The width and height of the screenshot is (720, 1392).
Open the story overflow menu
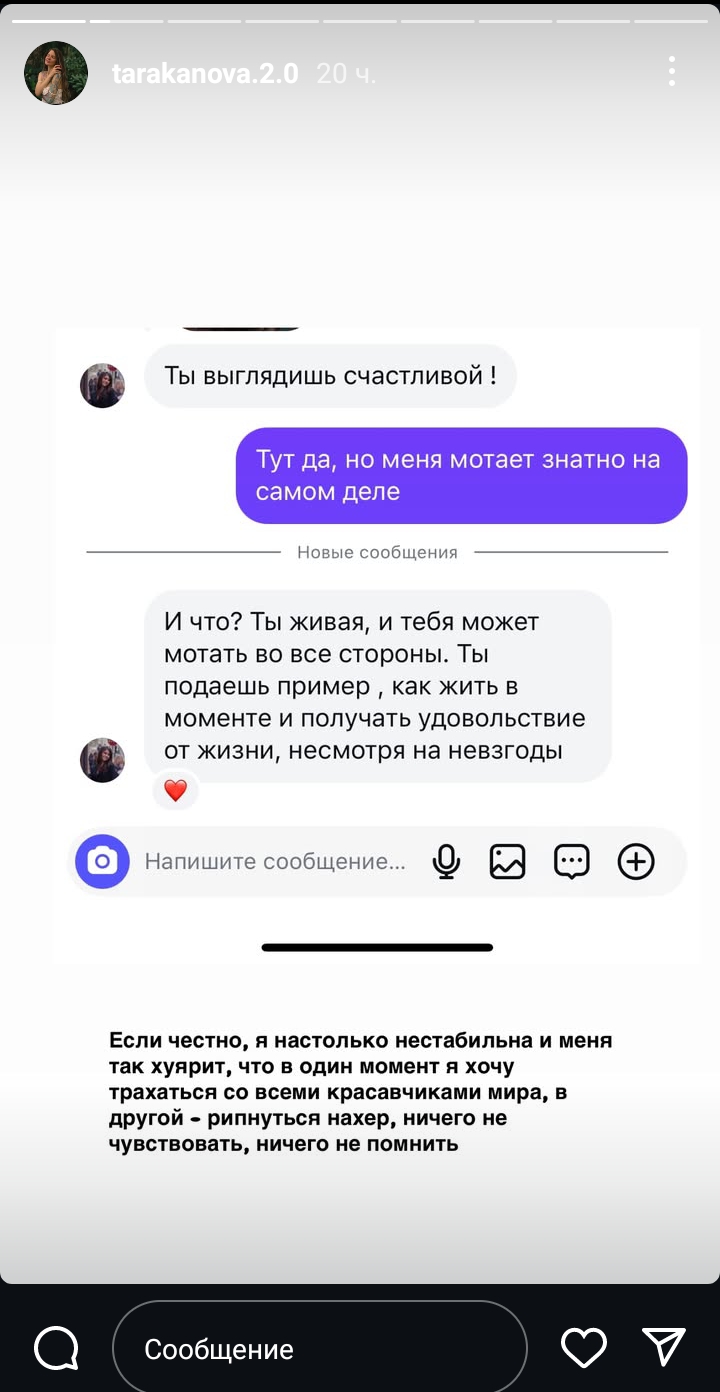(x=672, y=72)
